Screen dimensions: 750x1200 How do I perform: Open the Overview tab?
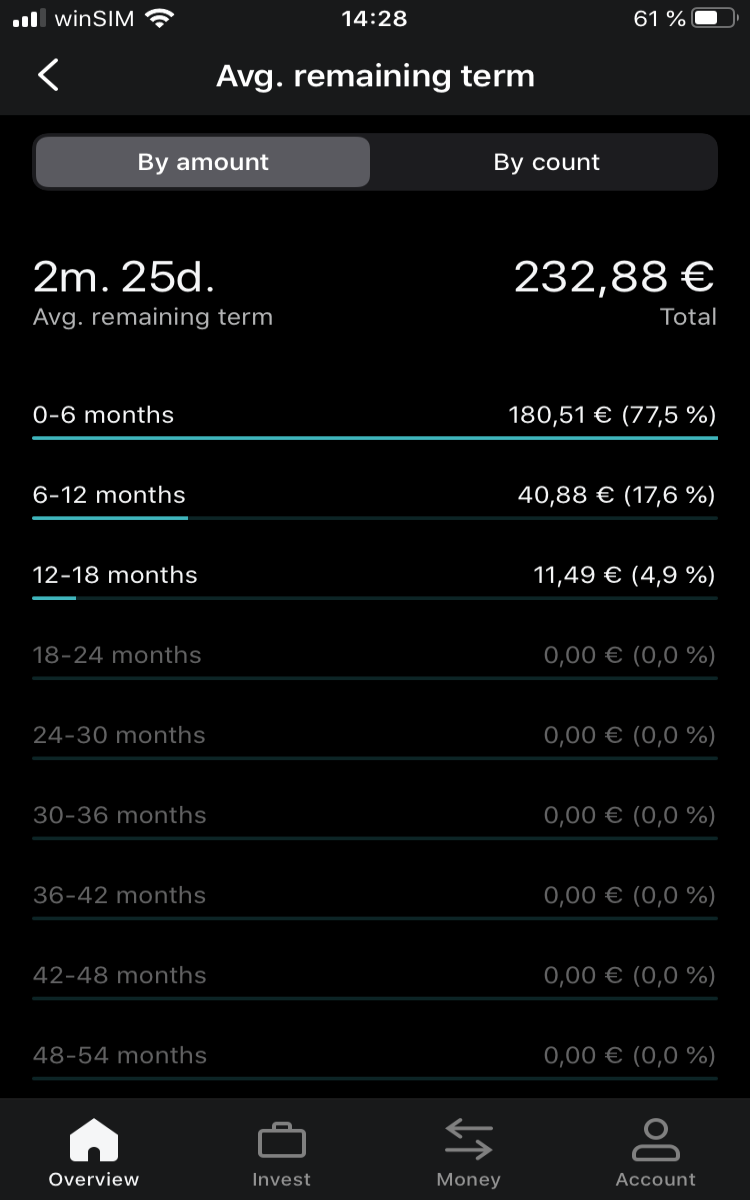(94, 1153)
